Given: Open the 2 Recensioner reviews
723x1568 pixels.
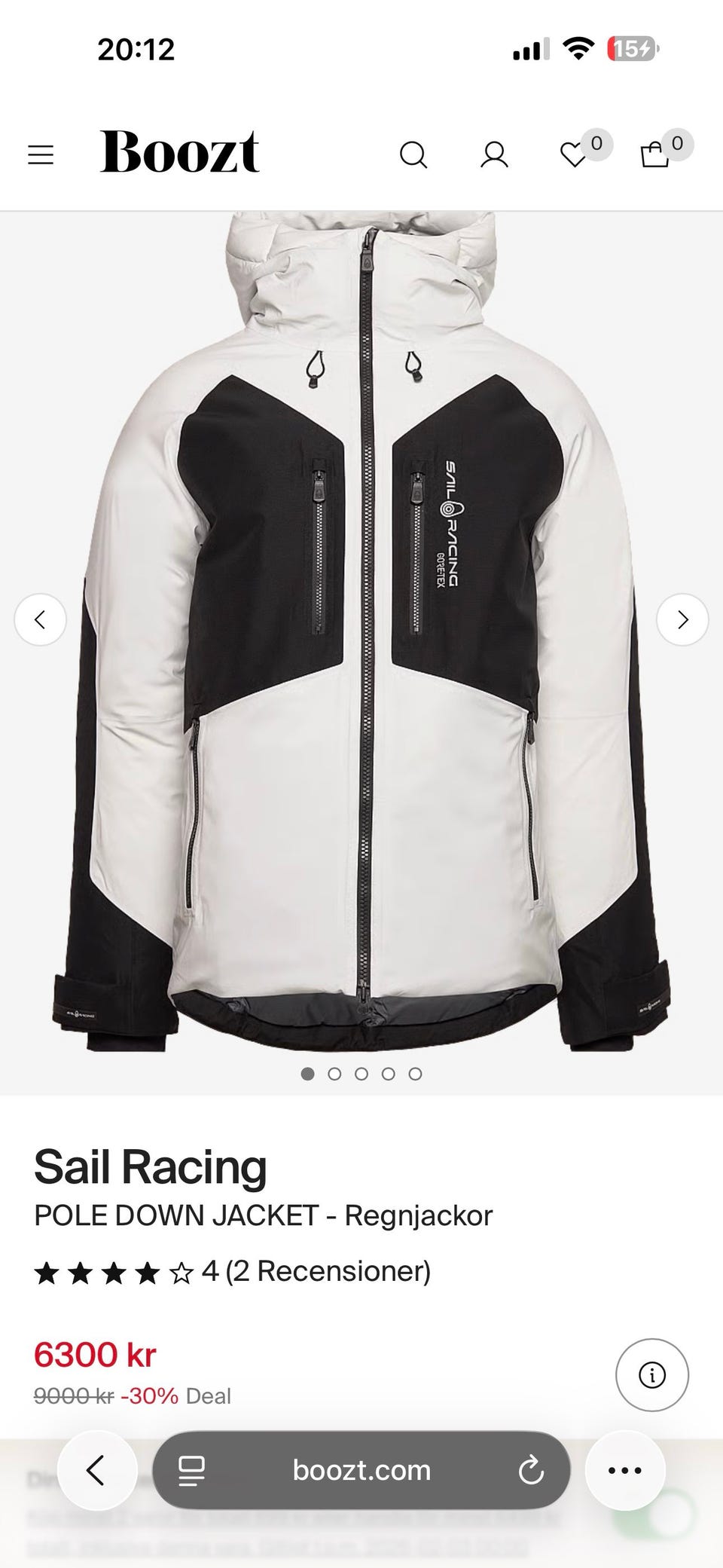Looking at the screenshot, I should pyautogui.click(x=328, y=1271).
